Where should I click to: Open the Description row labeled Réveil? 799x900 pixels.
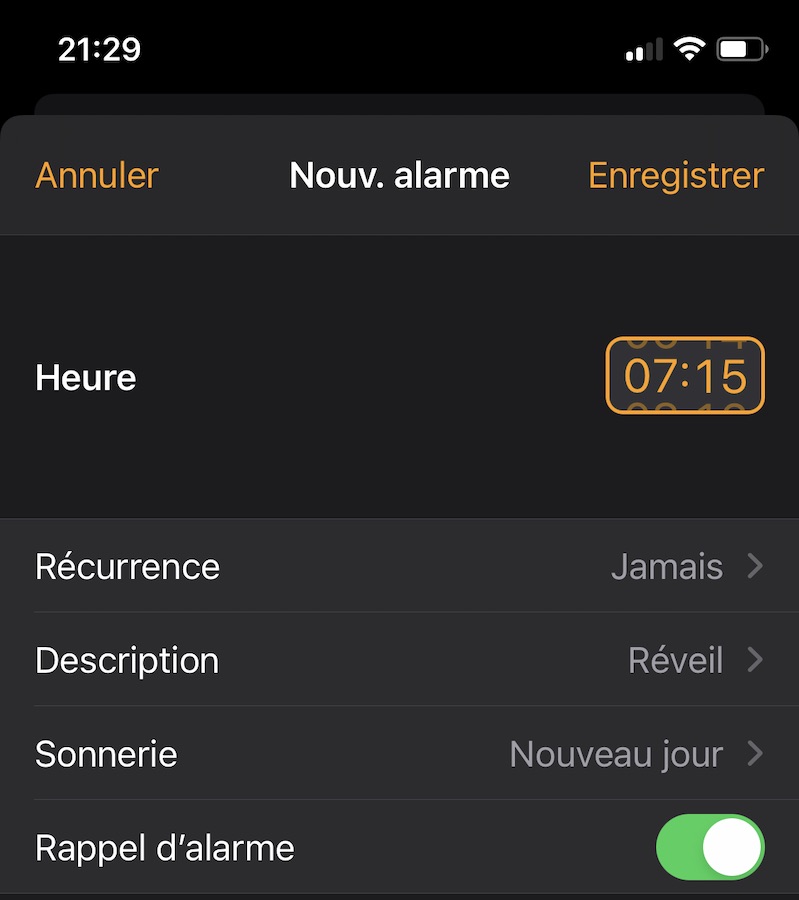[x=399, y=660]
